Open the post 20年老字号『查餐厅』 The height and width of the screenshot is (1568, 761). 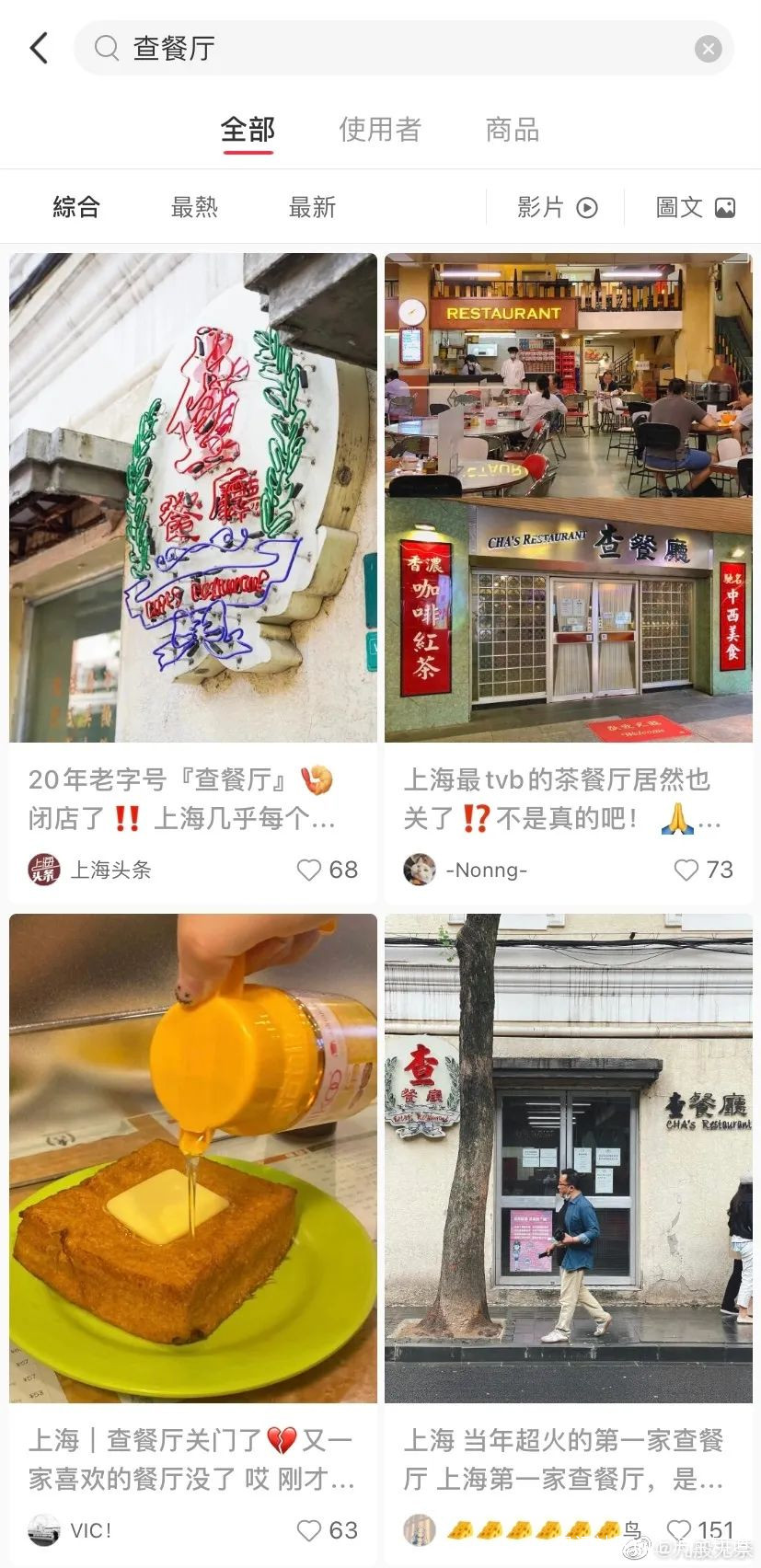193,498
